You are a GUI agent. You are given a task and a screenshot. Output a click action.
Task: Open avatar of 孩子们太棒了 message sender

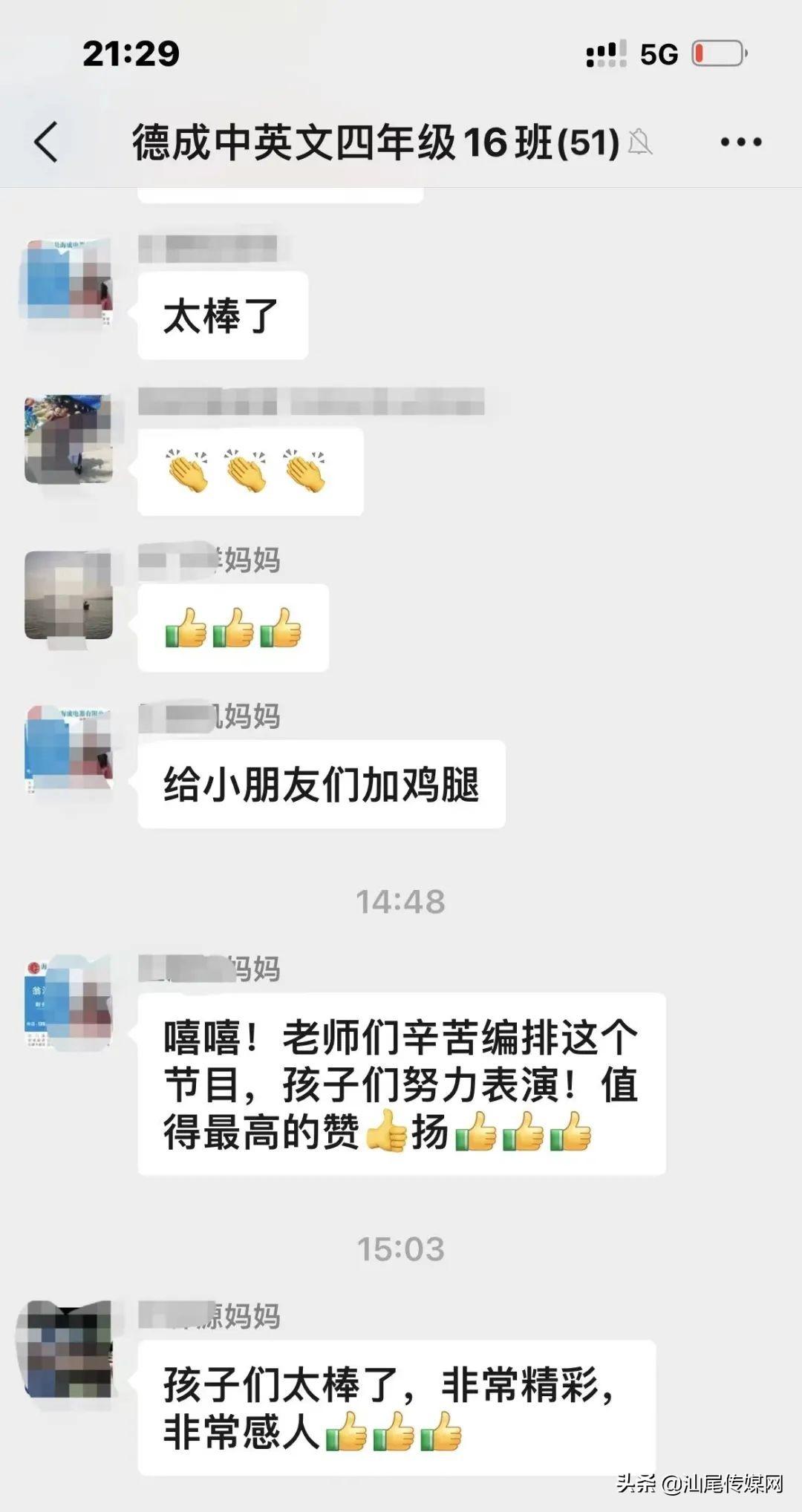(x=68, y=1349)
